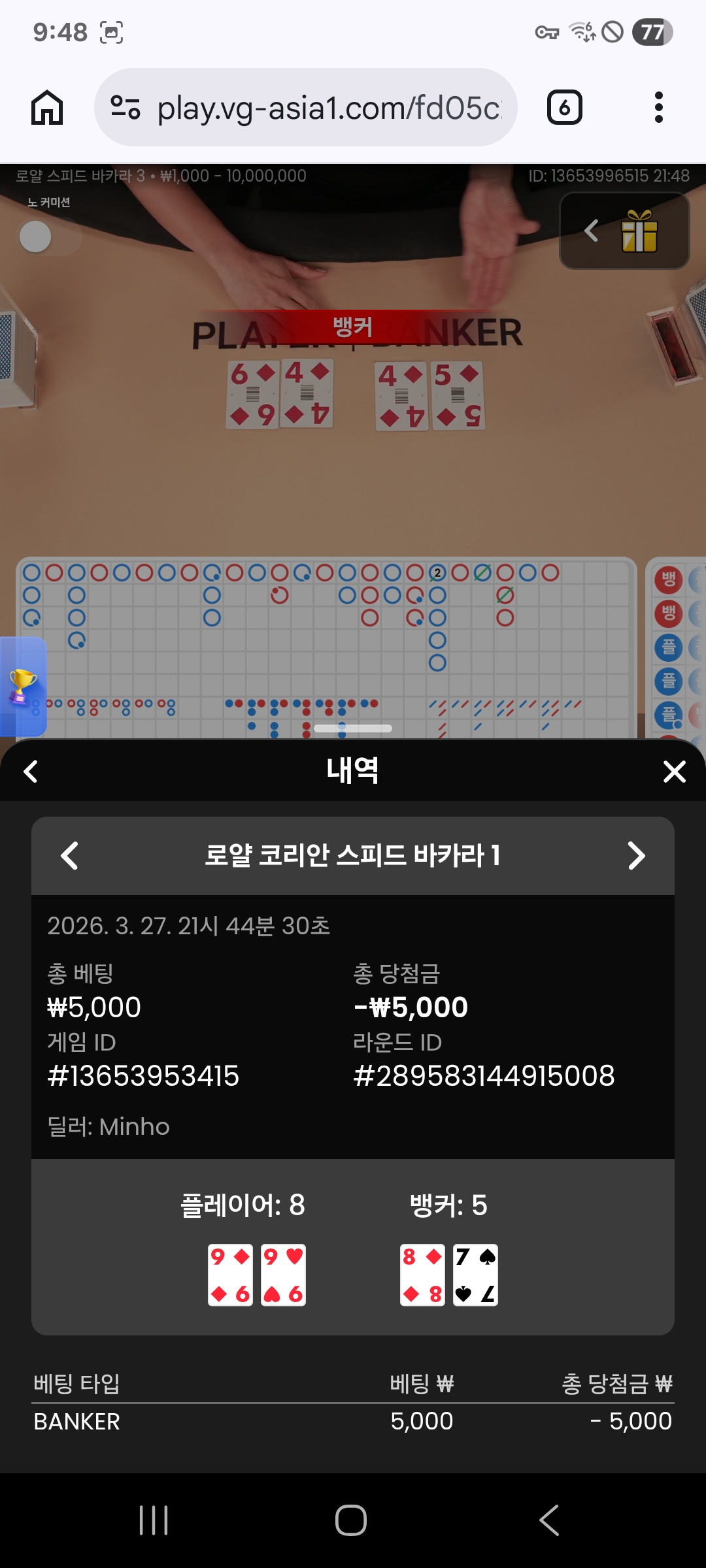The width and height of the screenshot is (706, 1568).
Task: Expand the gift box panel
Action: (x=624, y=231)
